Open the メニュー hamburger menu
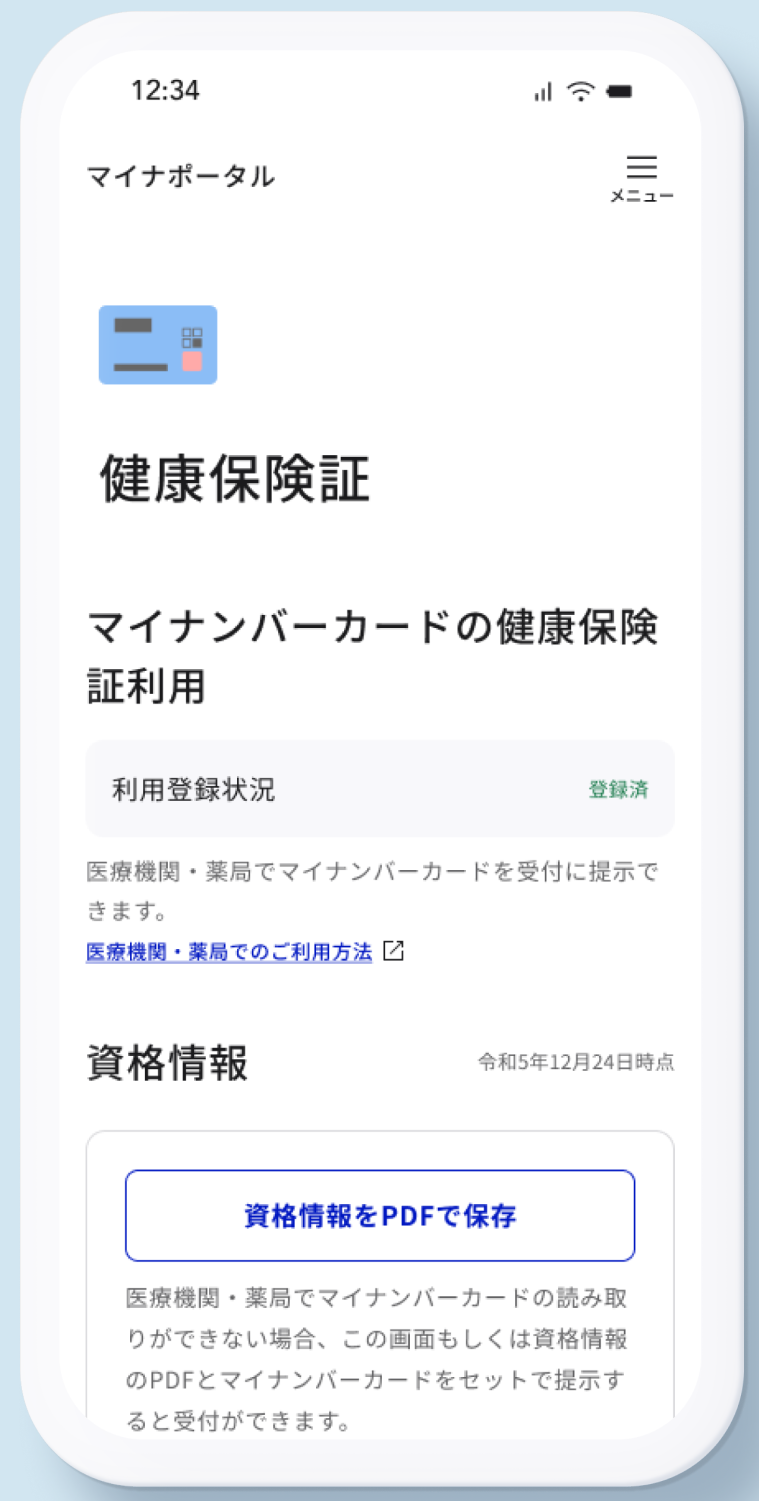759x1501 pixels. pyautogui.click(x=641, y=178)
